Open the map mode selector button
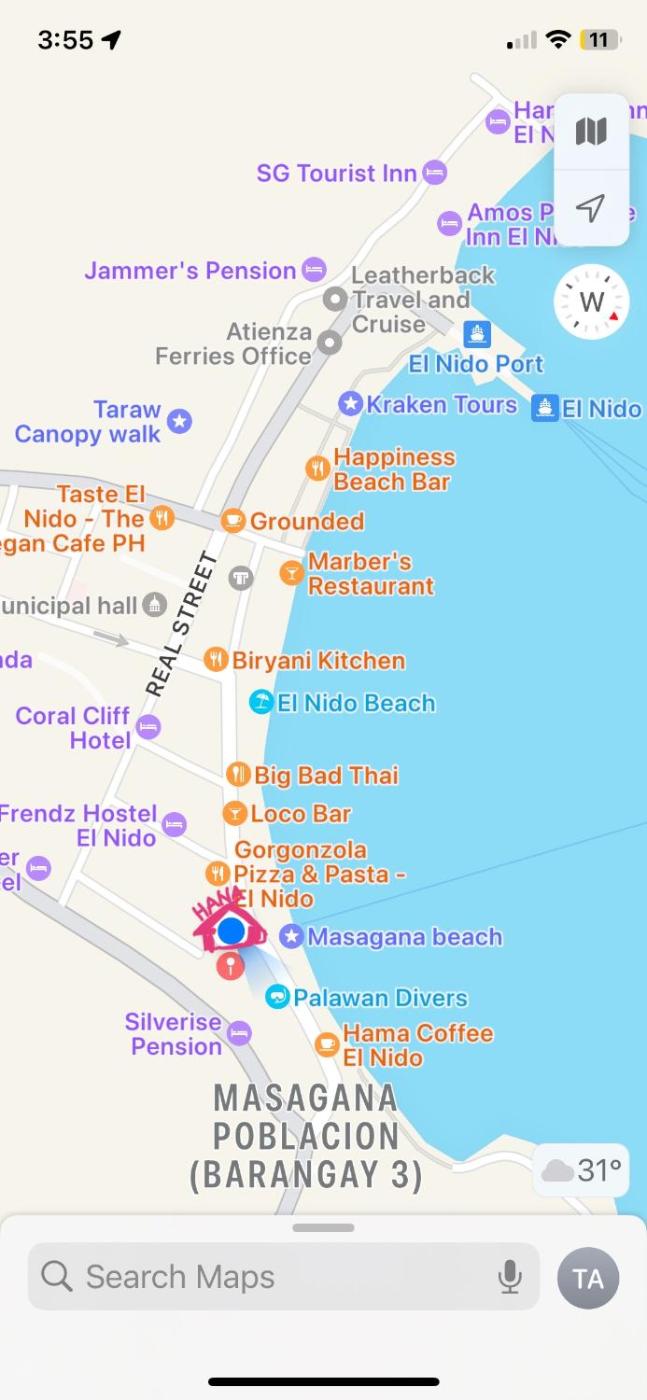The width and height of the screenshot is (647, 1400). 591,131
